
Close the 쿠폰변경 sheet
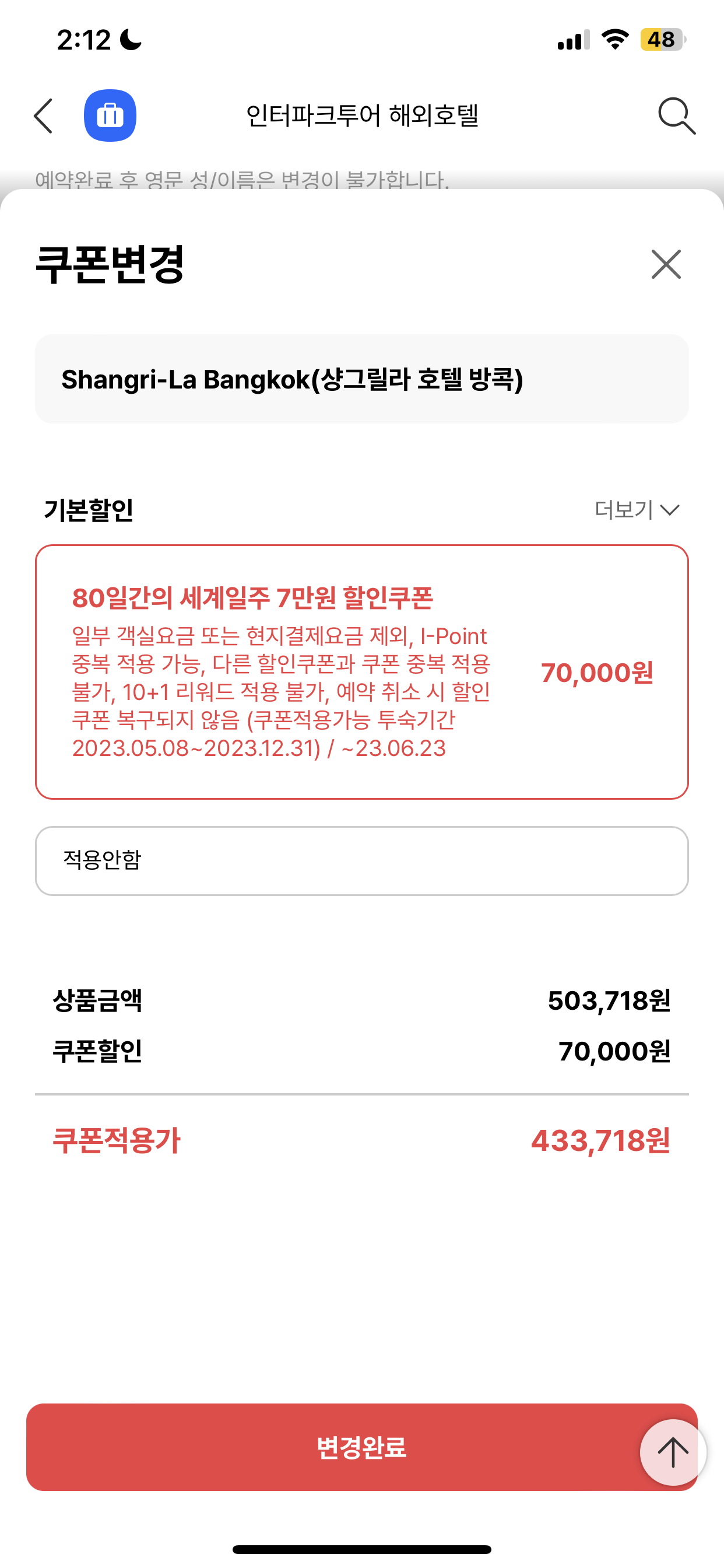coord(666,264)
